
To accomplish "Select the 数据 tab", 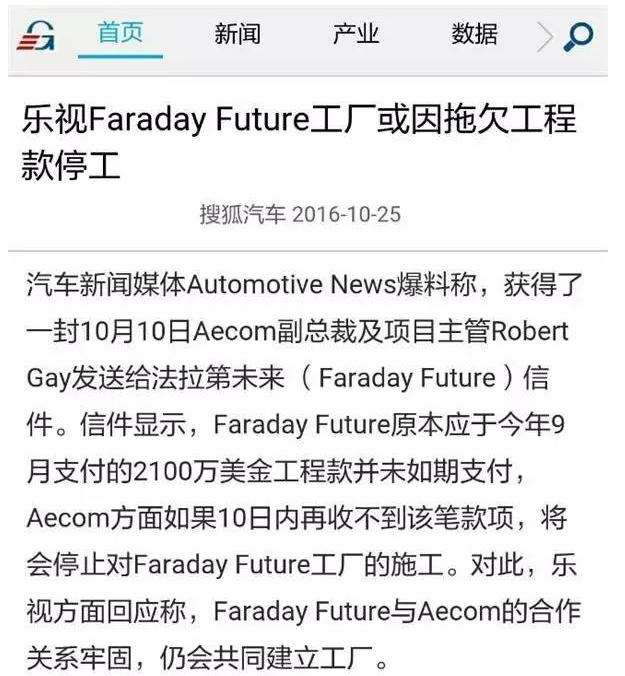I will click(x=474, y=35).
